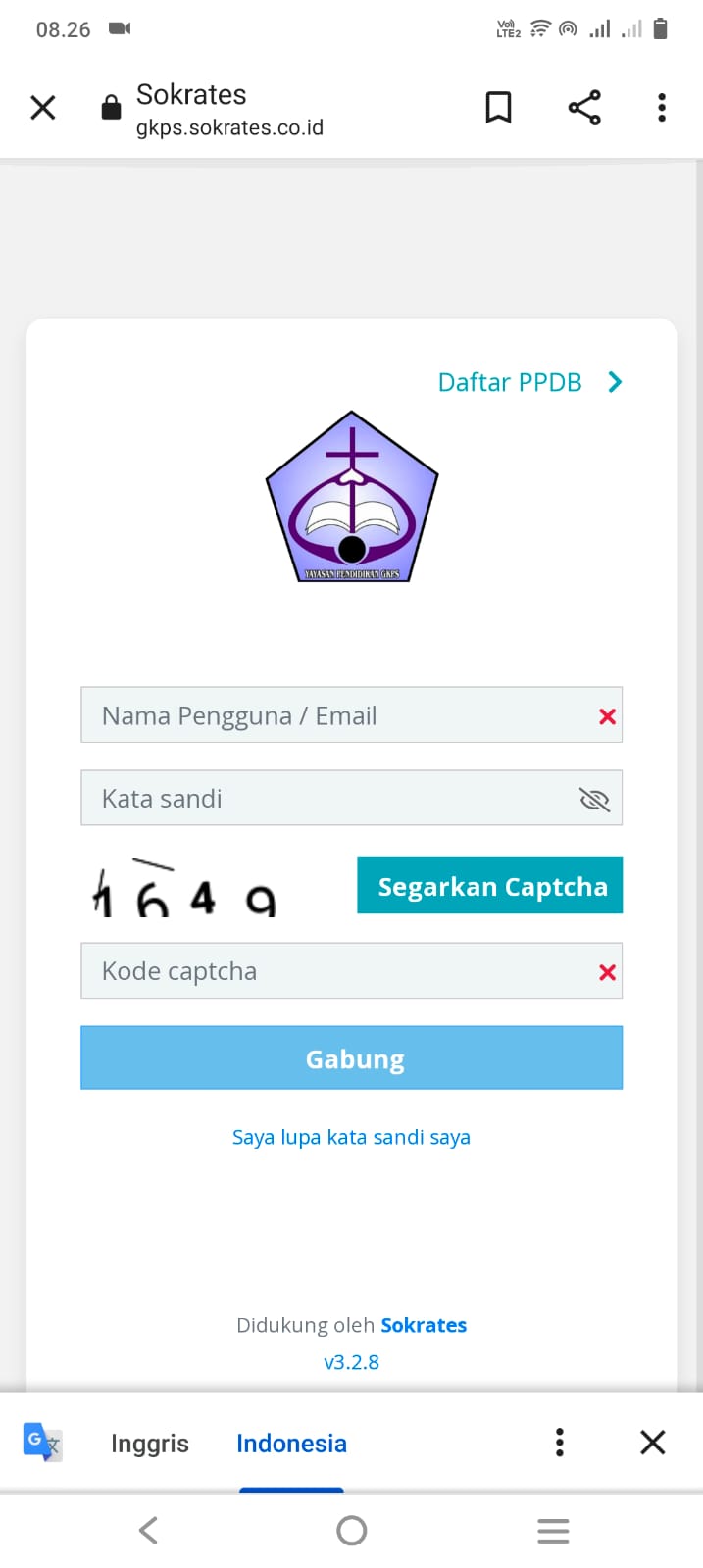Close the Sokrates browser tab
The height and width of the screenshot is (1568, 703).
pyautogui.click(x=43, y=107)
